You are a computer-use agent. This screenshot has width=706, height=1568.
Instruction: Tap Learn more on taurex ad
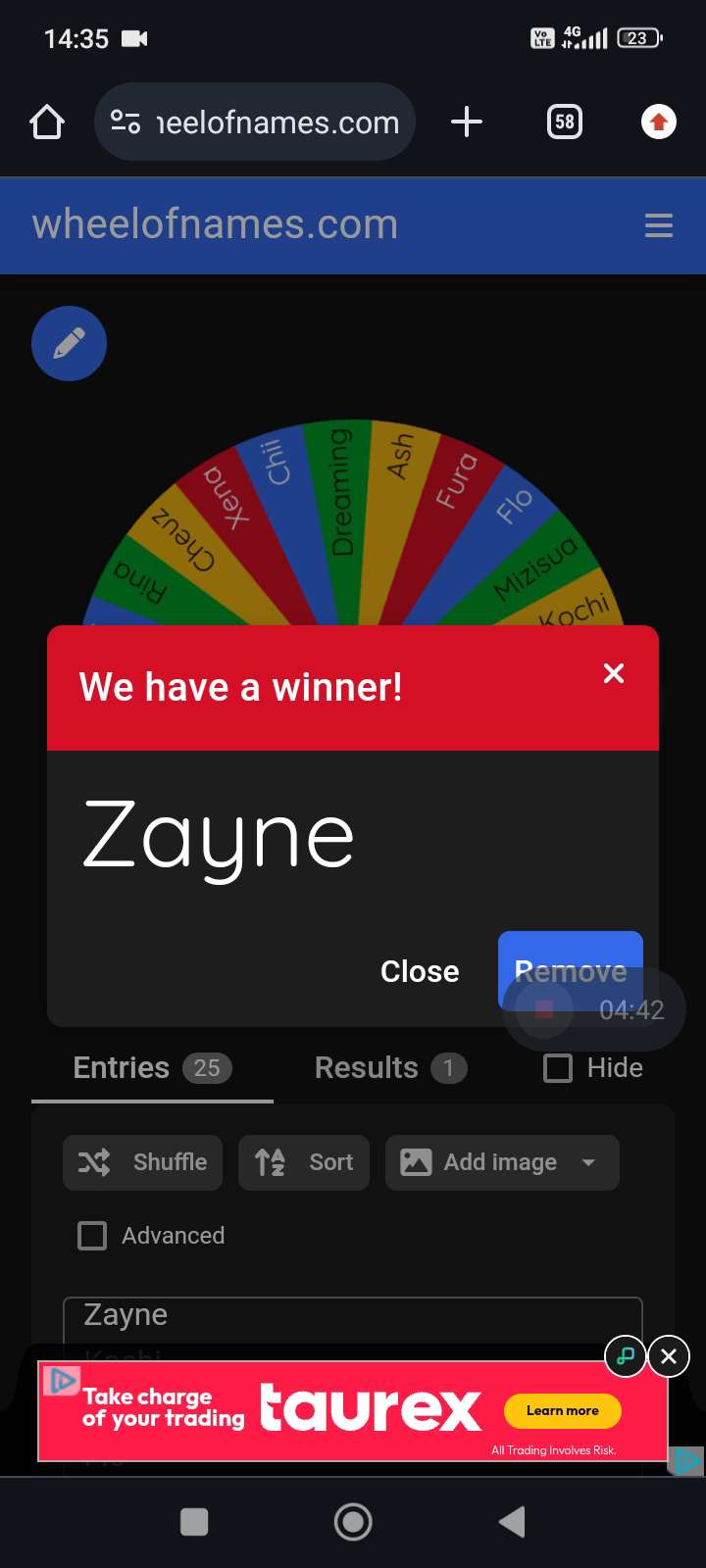pos(563,1410)
